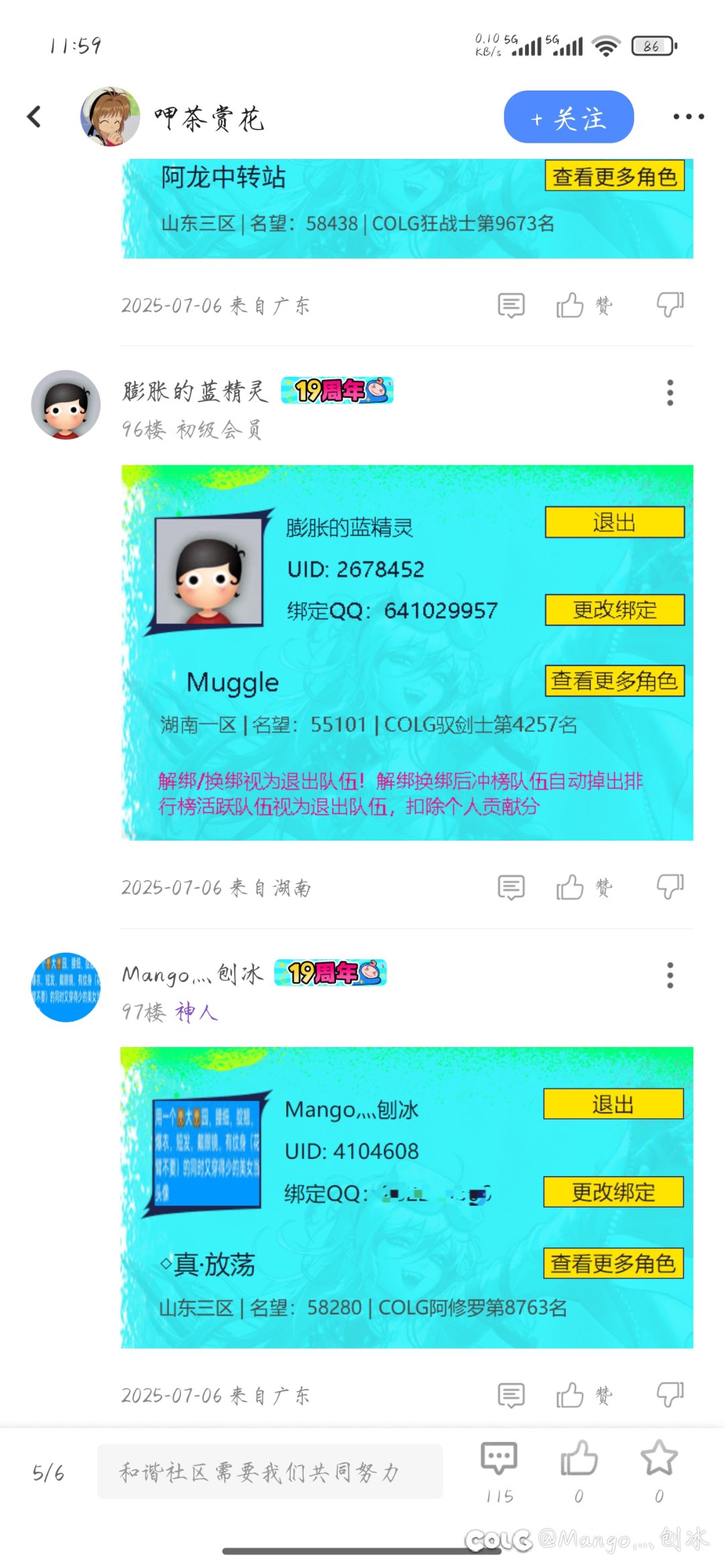The height and width of the screenshot is (1568, 724).
Task: Dislike the 97楼 reply by Mango…刨冰
Action: click(670, 1395)
